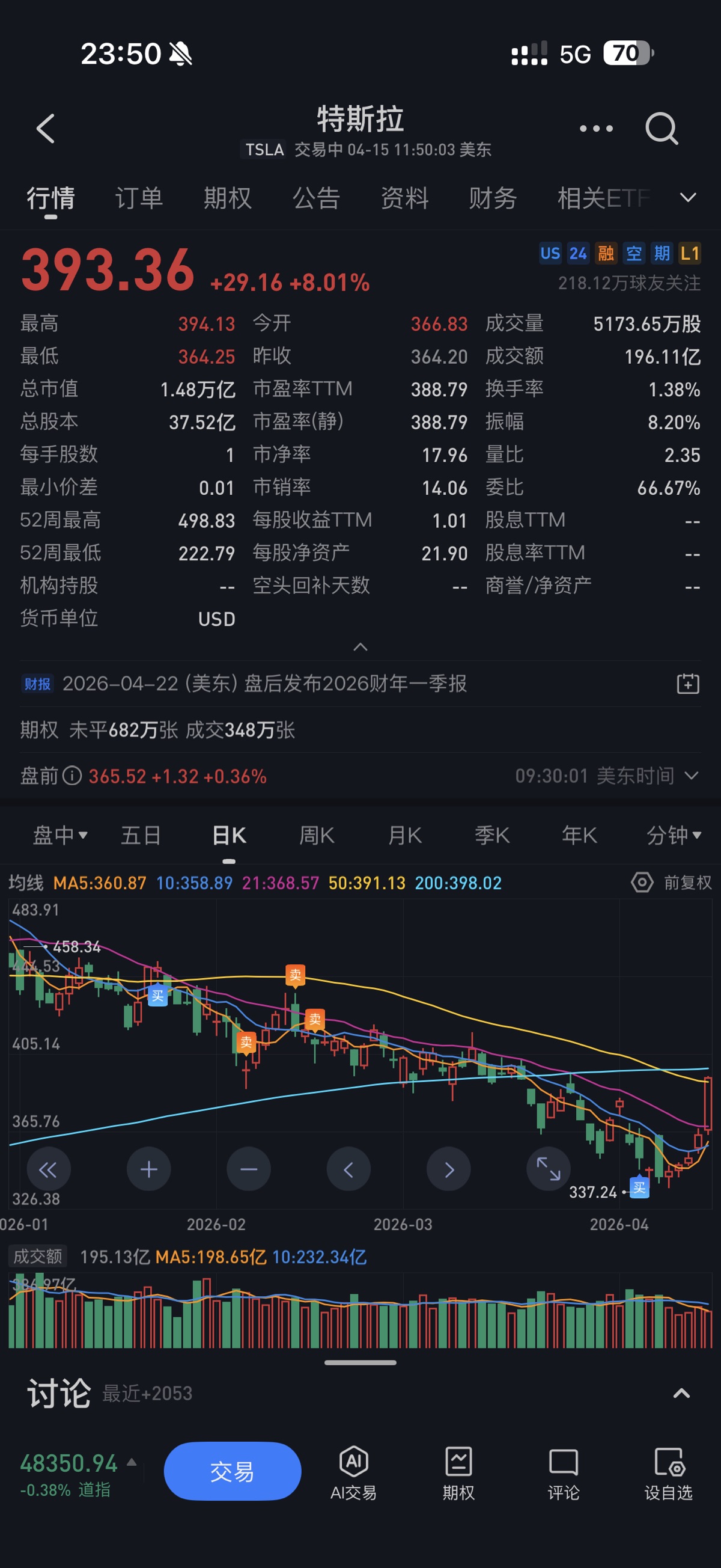Switch to the 订单 tab
The width and height of the screenshot is (721, 1568).
point(139,198)
